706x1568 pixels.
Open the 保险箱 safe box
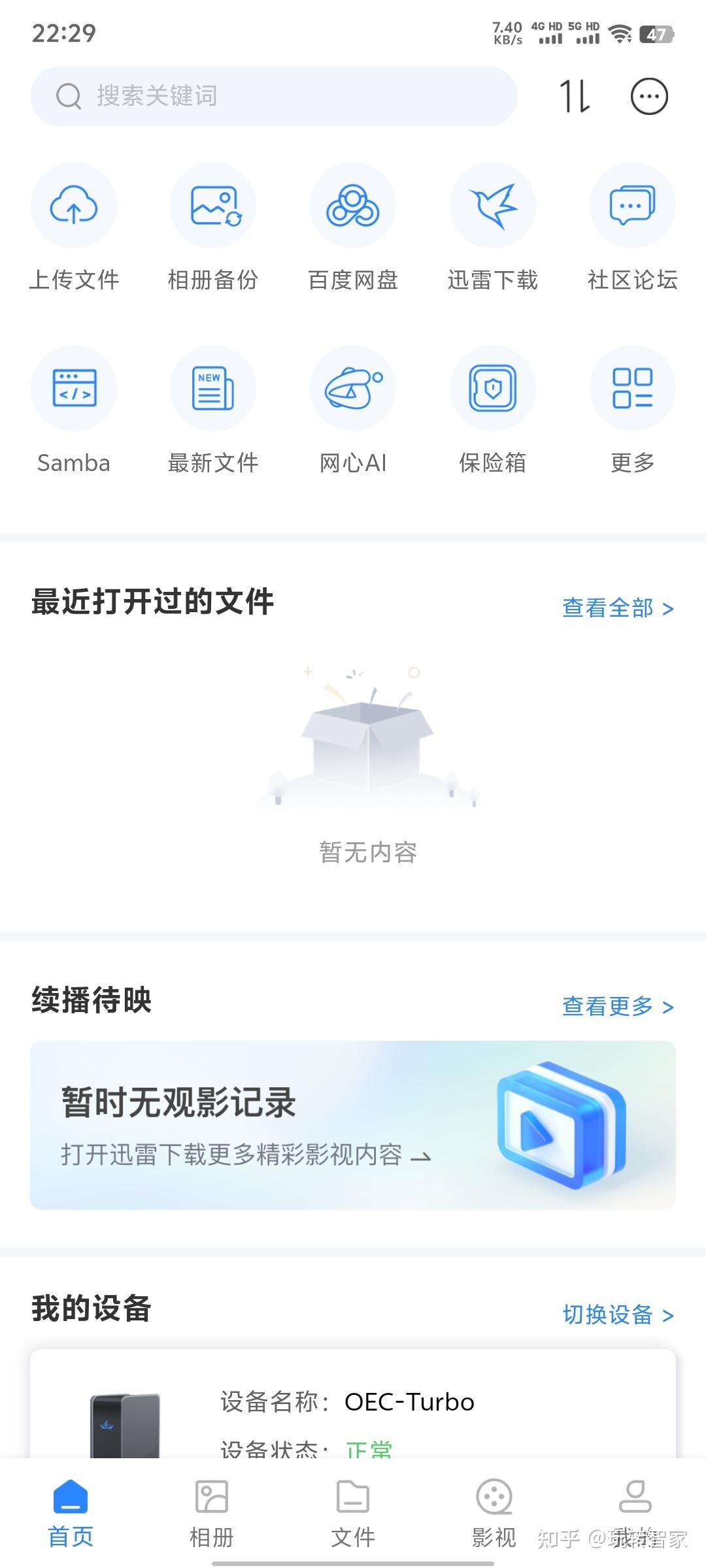point(493,388)
